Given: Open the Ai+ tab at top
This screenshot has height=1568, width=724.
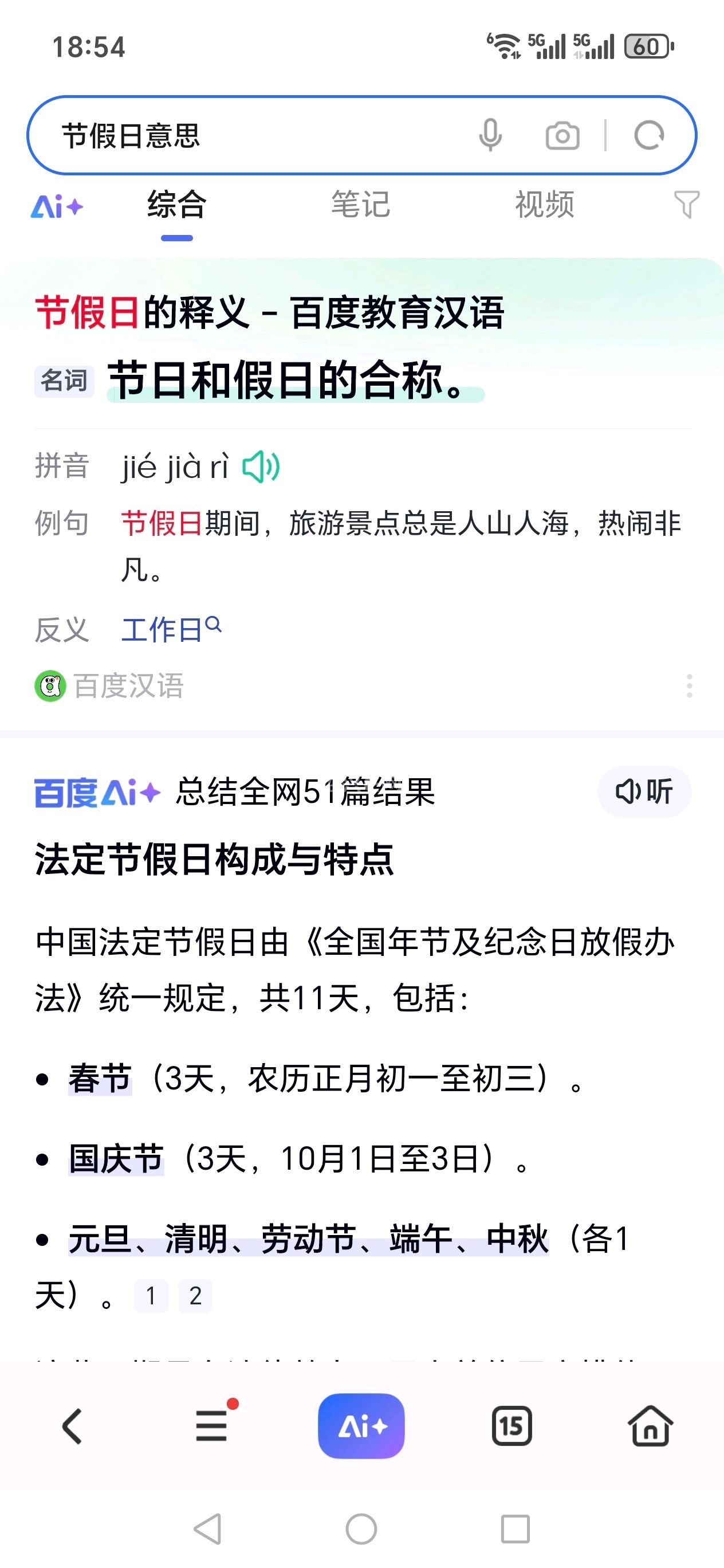Looking at the screenshot, I should pyautogui.click(x=57, y=207).
